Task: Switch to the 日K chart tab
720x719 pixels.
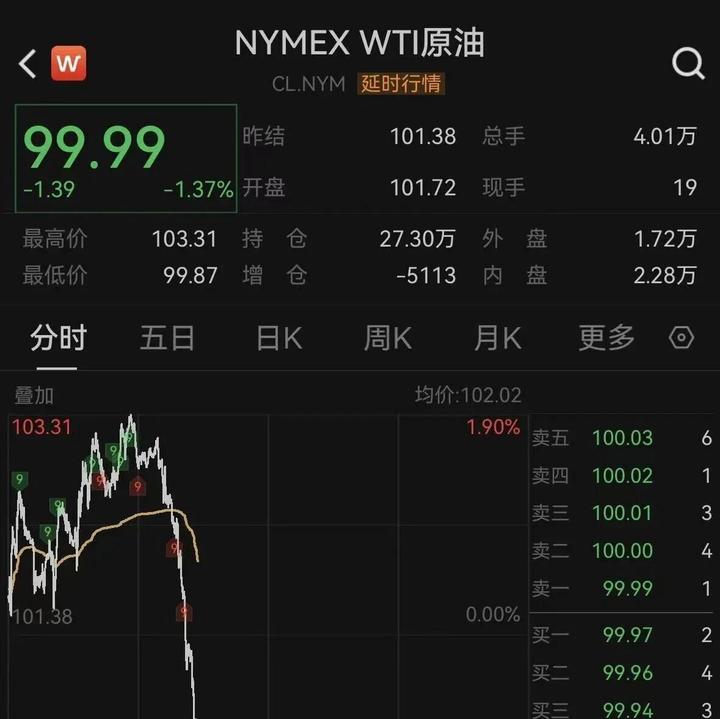Action: [278, 338]
